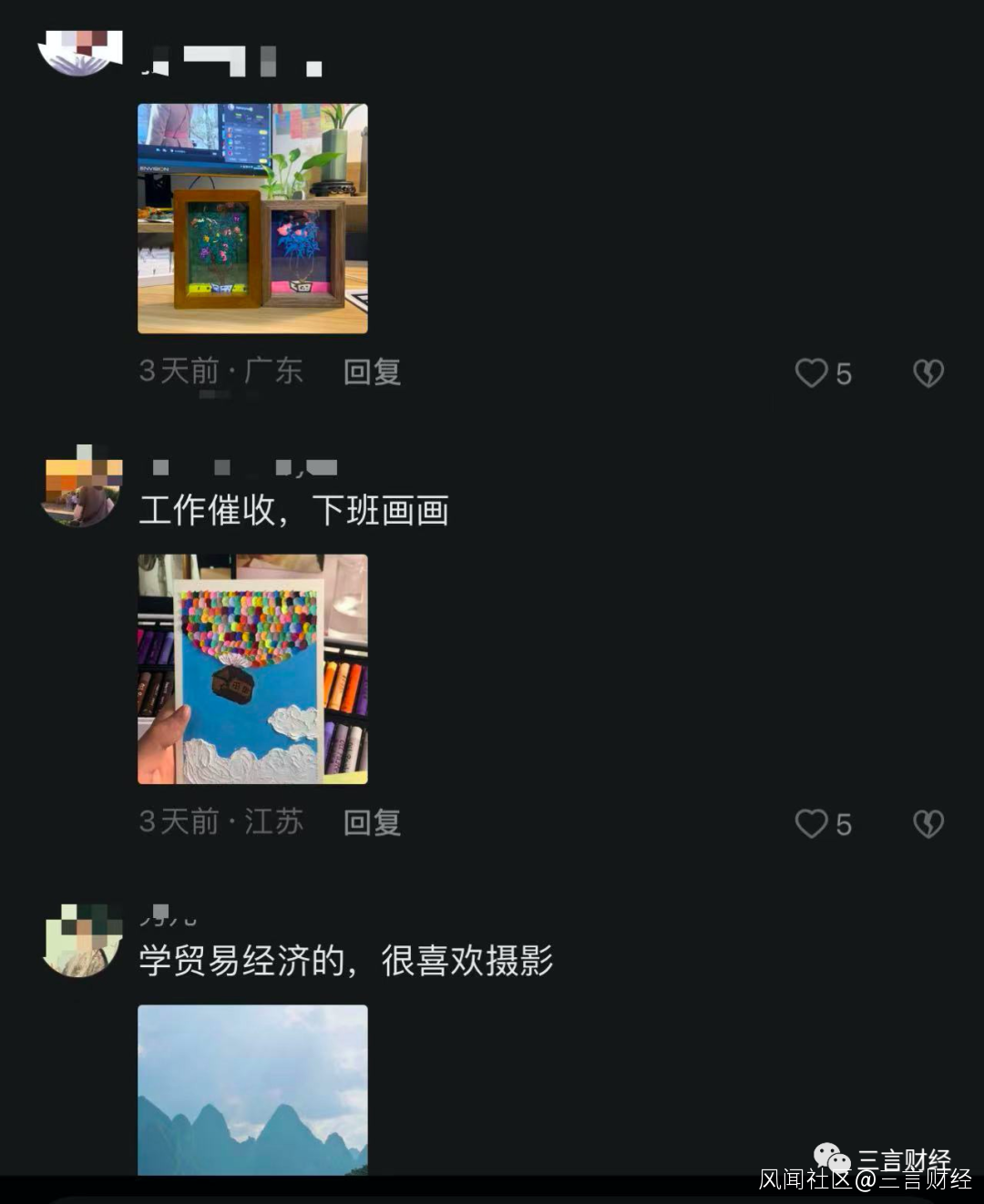Open avatar of the 学贸易经济的 commenter
Screen dimensions: 984x1204
[x=82, y=940]
